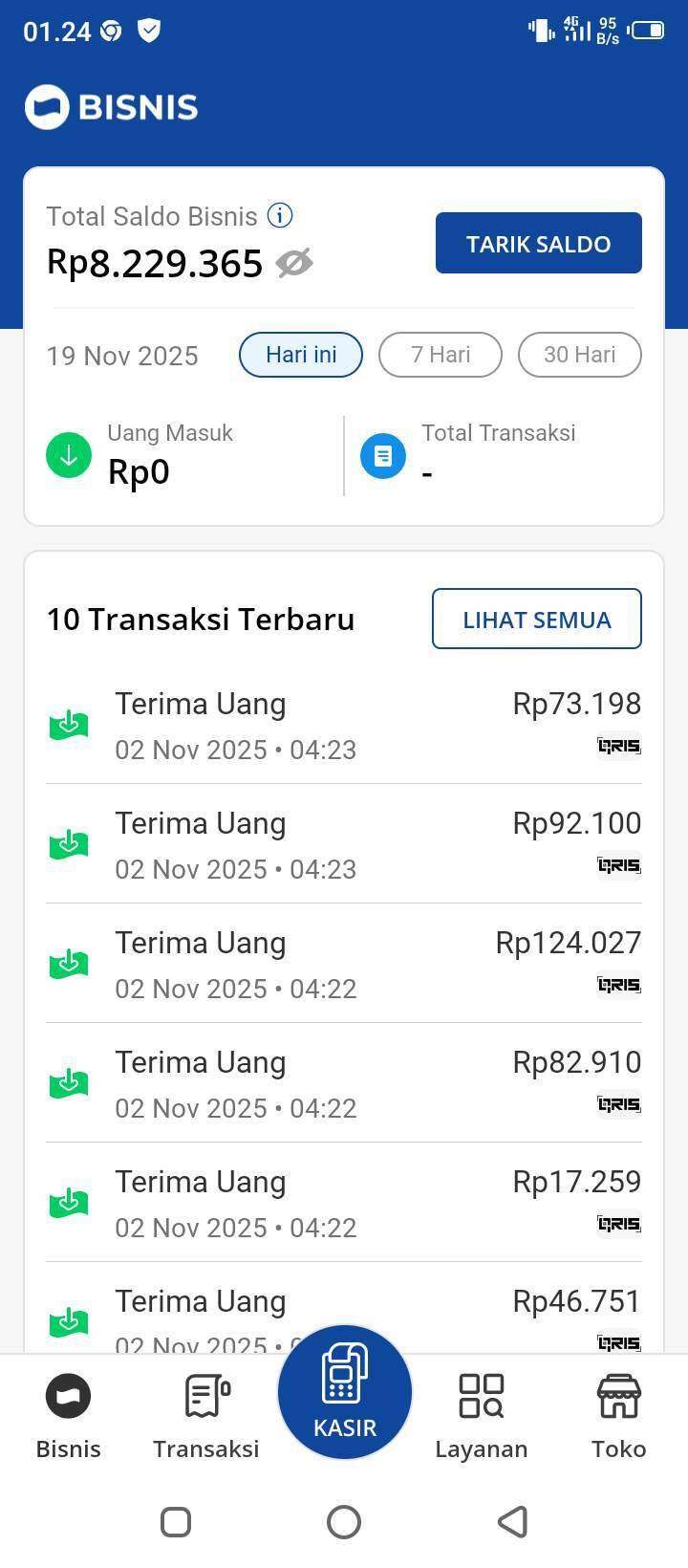Filter summary by 7 Hari
The image size is (688, 1568).
[441, 355]
